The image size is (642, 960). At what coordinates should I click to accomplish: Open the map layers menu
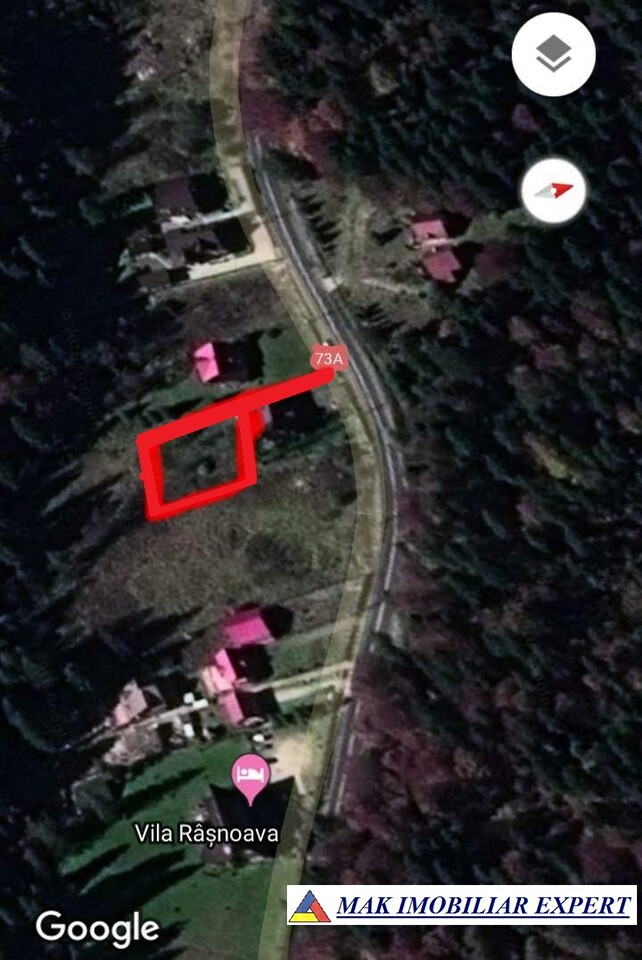tap(553, 54)
